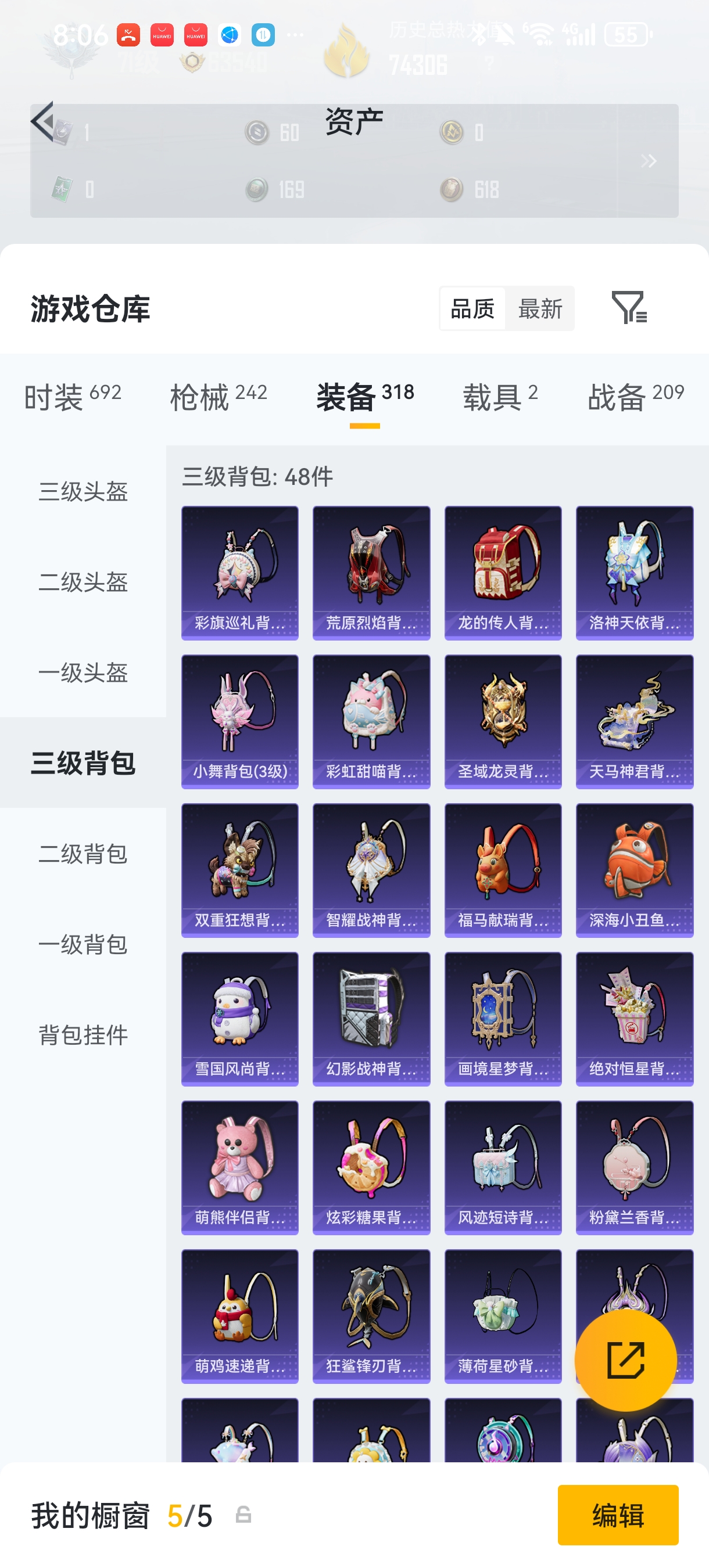Click the battery indicator showing 55

[x=625, y=35]
